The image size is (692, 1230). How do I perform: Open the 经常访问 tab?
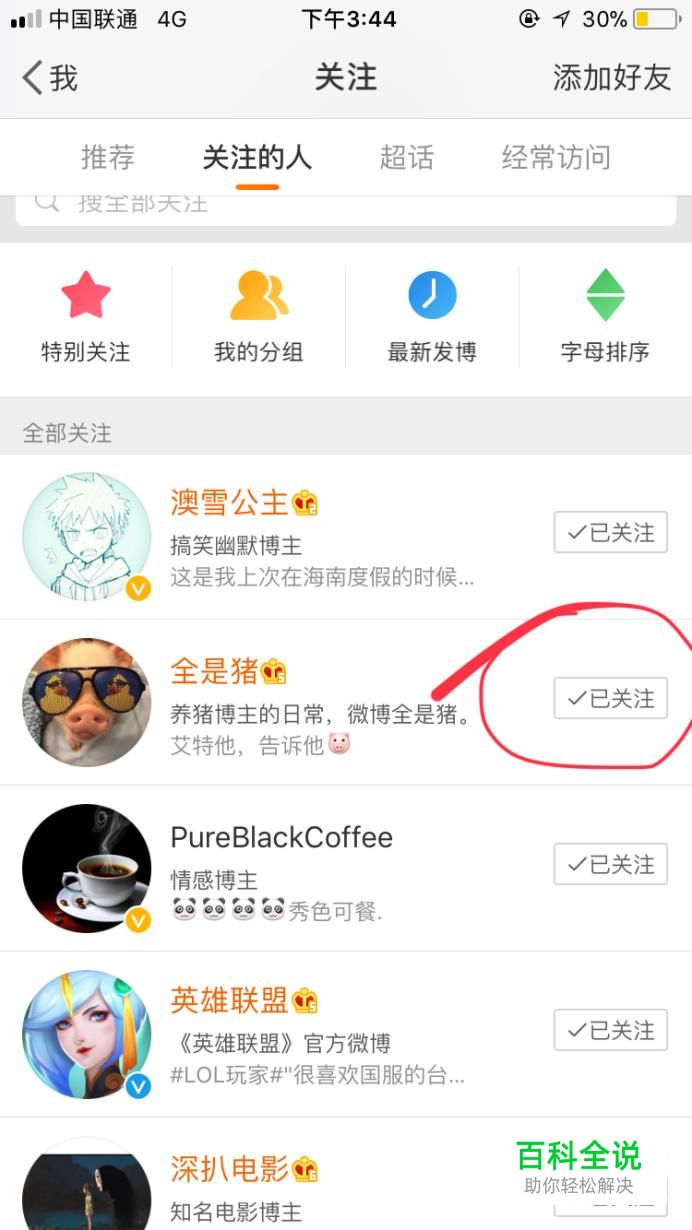coord(556,157)
